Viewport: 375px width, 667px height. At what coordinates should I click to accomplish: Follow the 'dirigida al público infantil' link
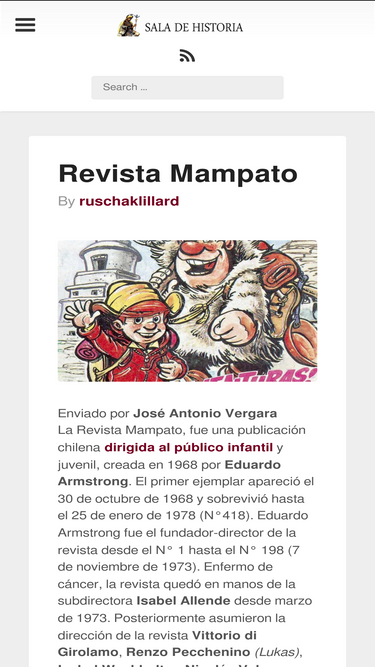(x=188, y=448)
